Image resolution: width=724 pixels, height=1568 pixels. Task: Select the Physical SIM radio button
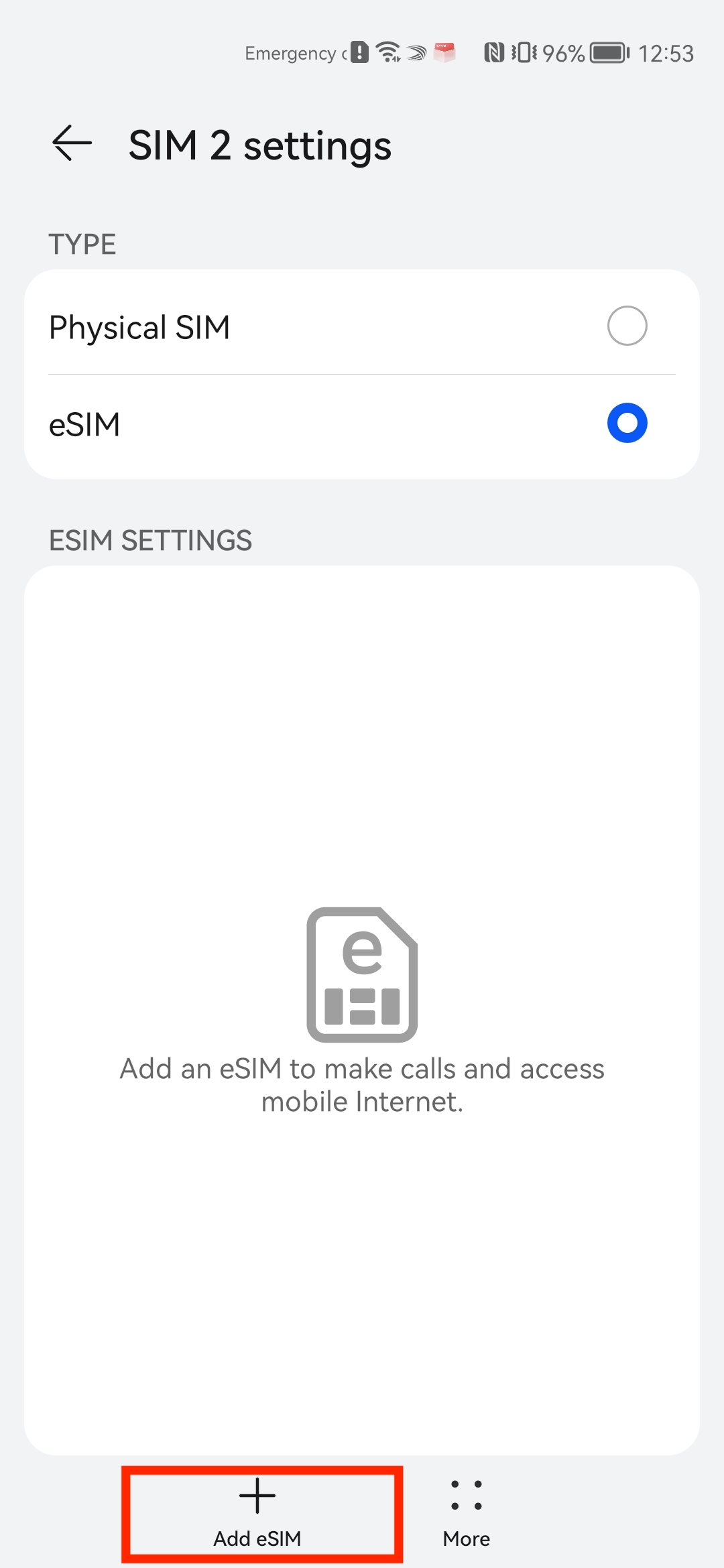tap(627, 326)
